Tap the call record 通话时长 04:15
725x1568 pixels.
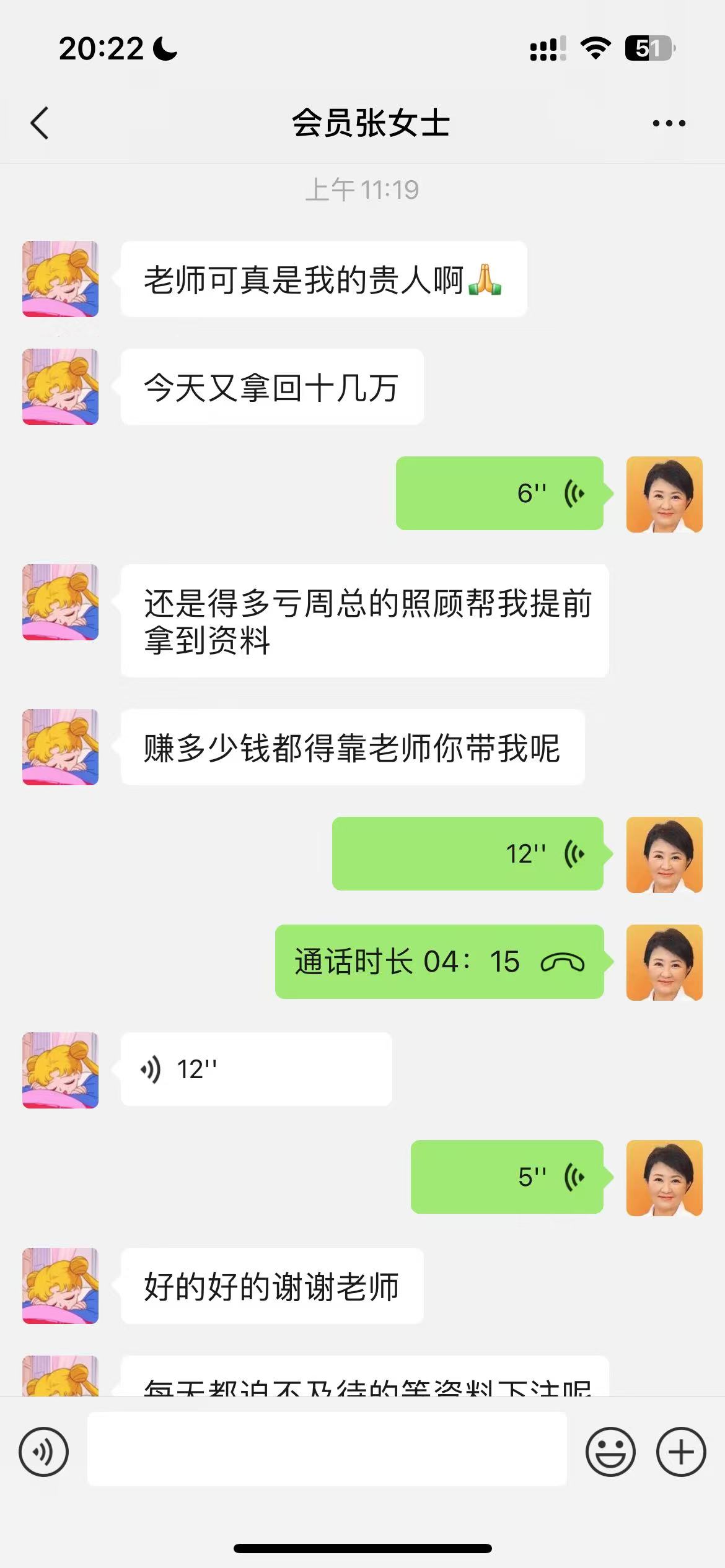pos(439,961)
